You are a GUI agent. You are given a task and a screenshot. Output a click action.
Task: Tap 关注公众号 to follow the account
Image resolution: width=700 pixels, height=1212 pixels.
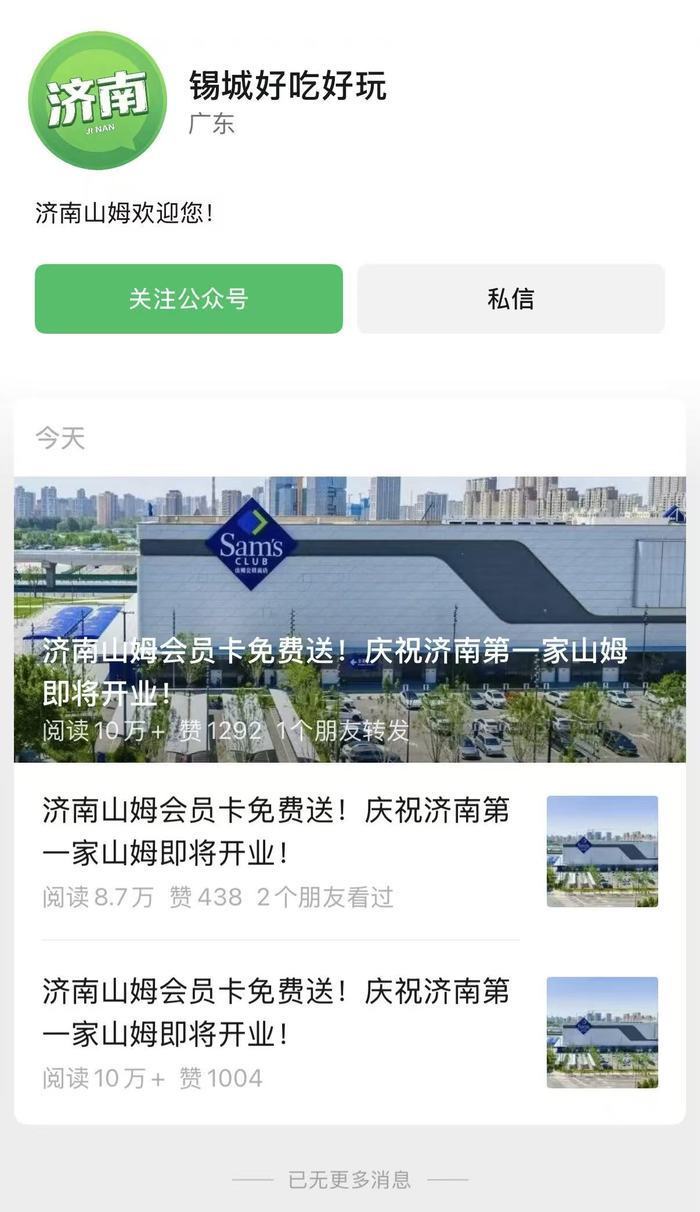pyautogui.click(x=189, y=298)
